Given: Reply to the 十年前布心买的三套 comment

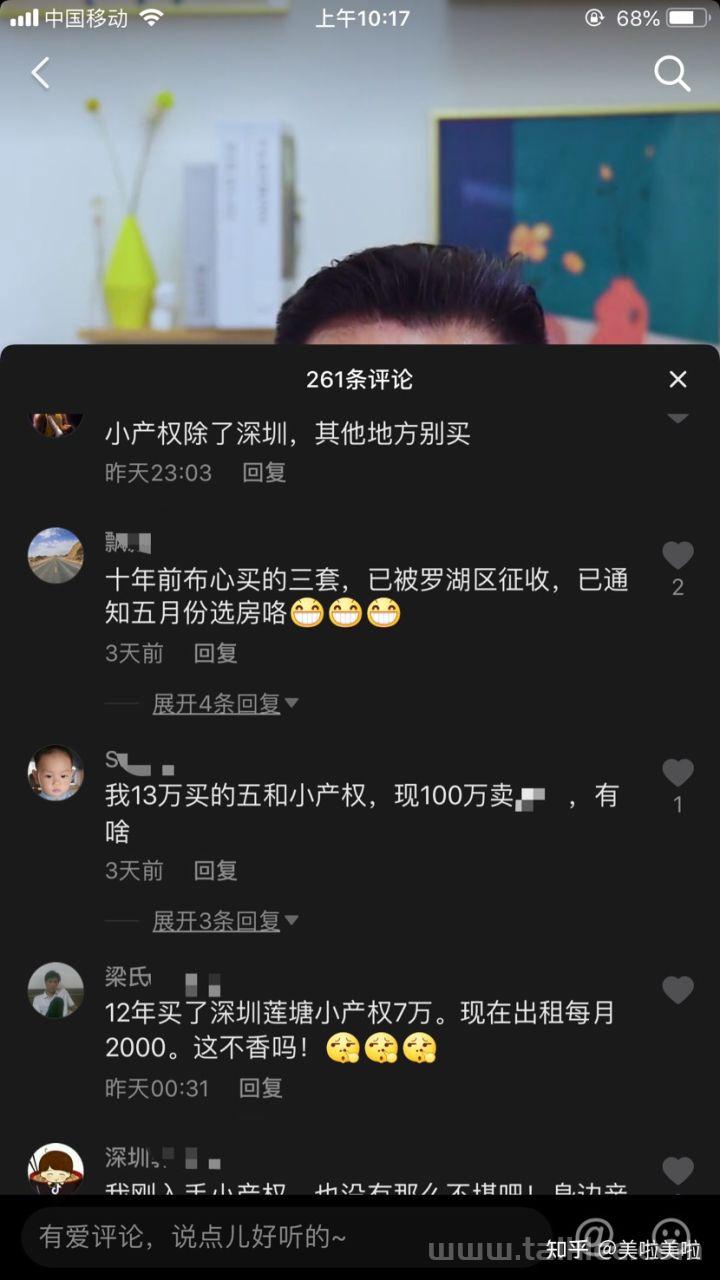Looking at the screenshot, I should pos(215,654).
